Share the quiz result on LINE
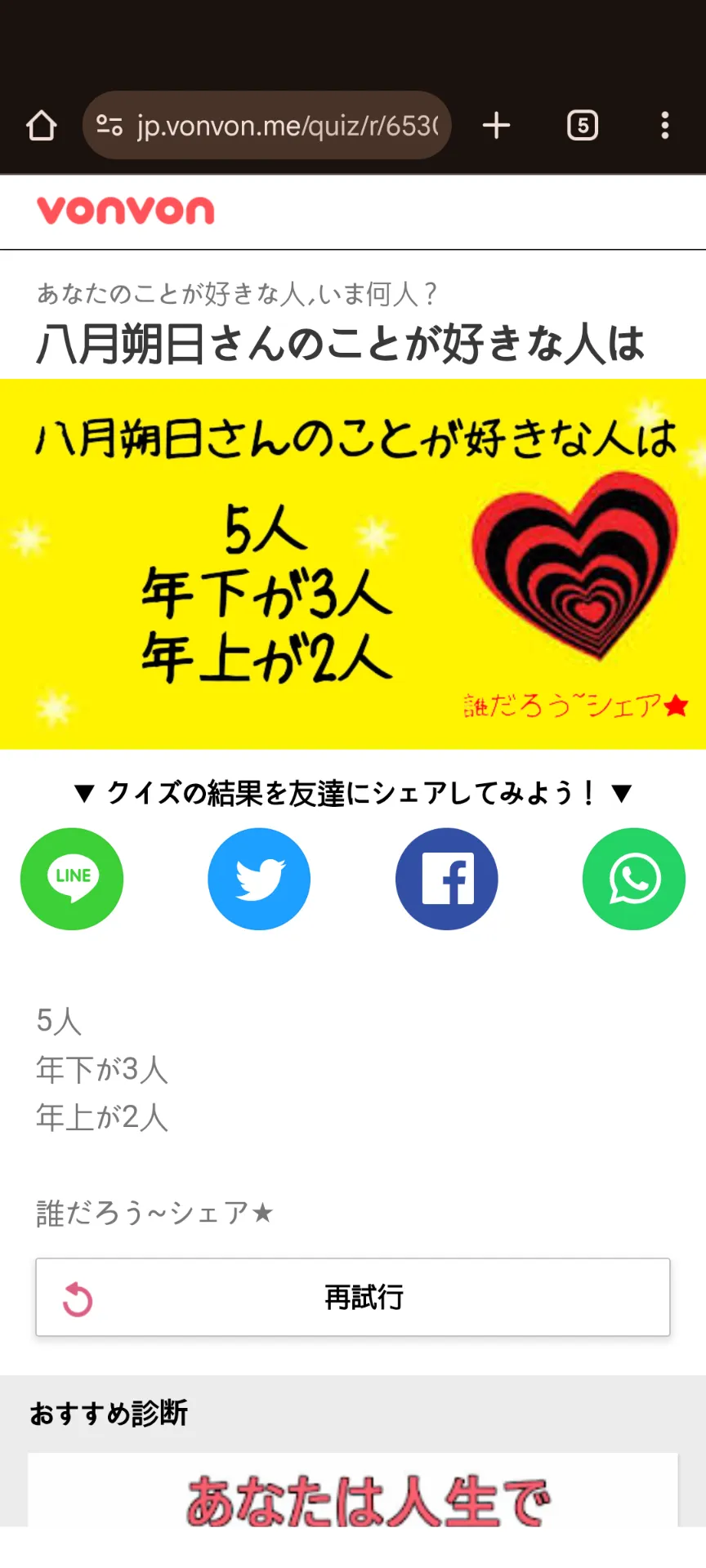 coord(72,879)
